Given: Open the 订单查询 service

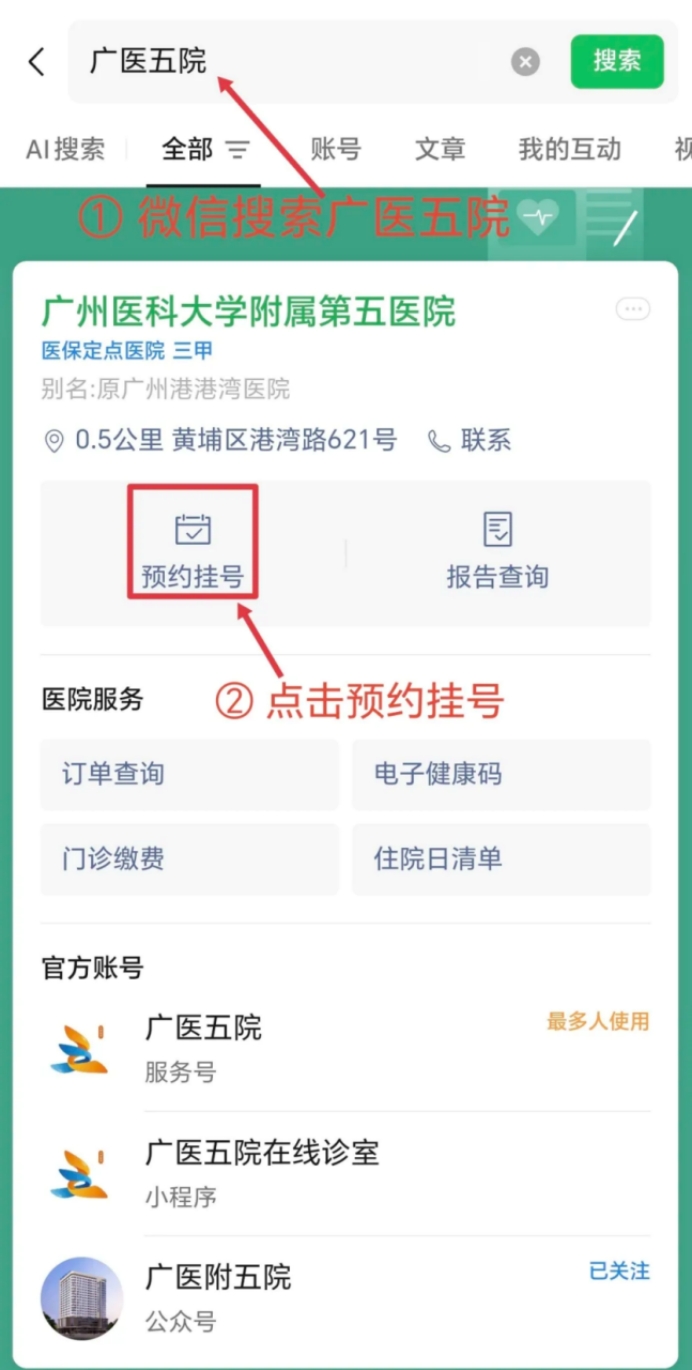Looking at the screenshot, I should (190, 774).
